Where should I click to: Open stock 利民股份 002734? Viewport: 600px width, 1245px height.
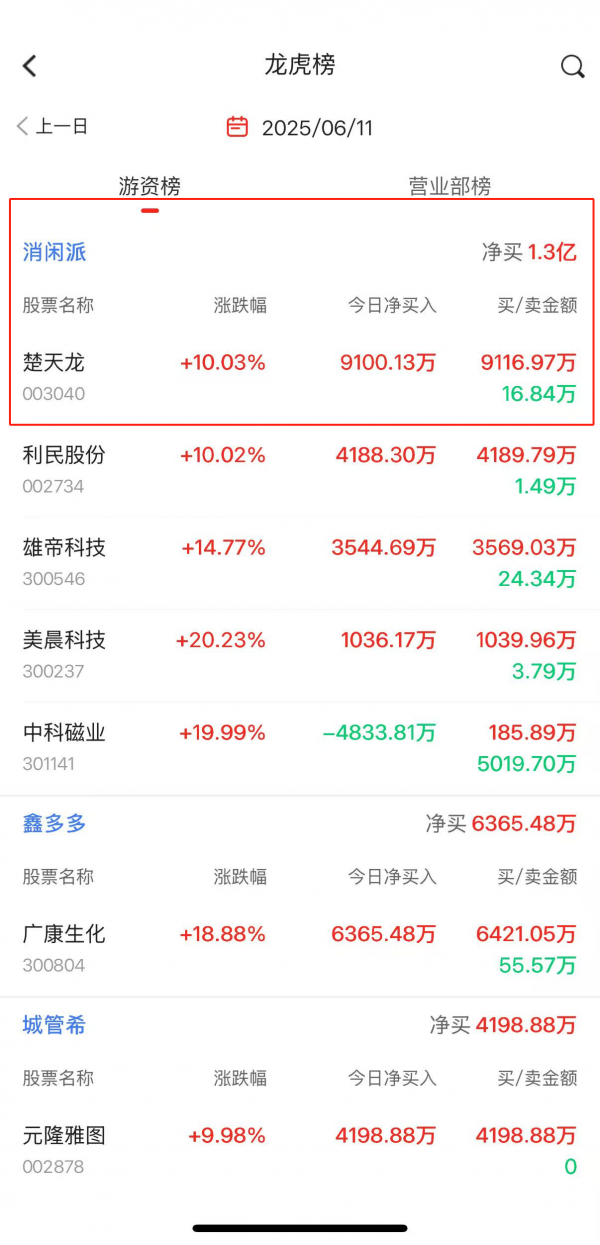point(300,470)
